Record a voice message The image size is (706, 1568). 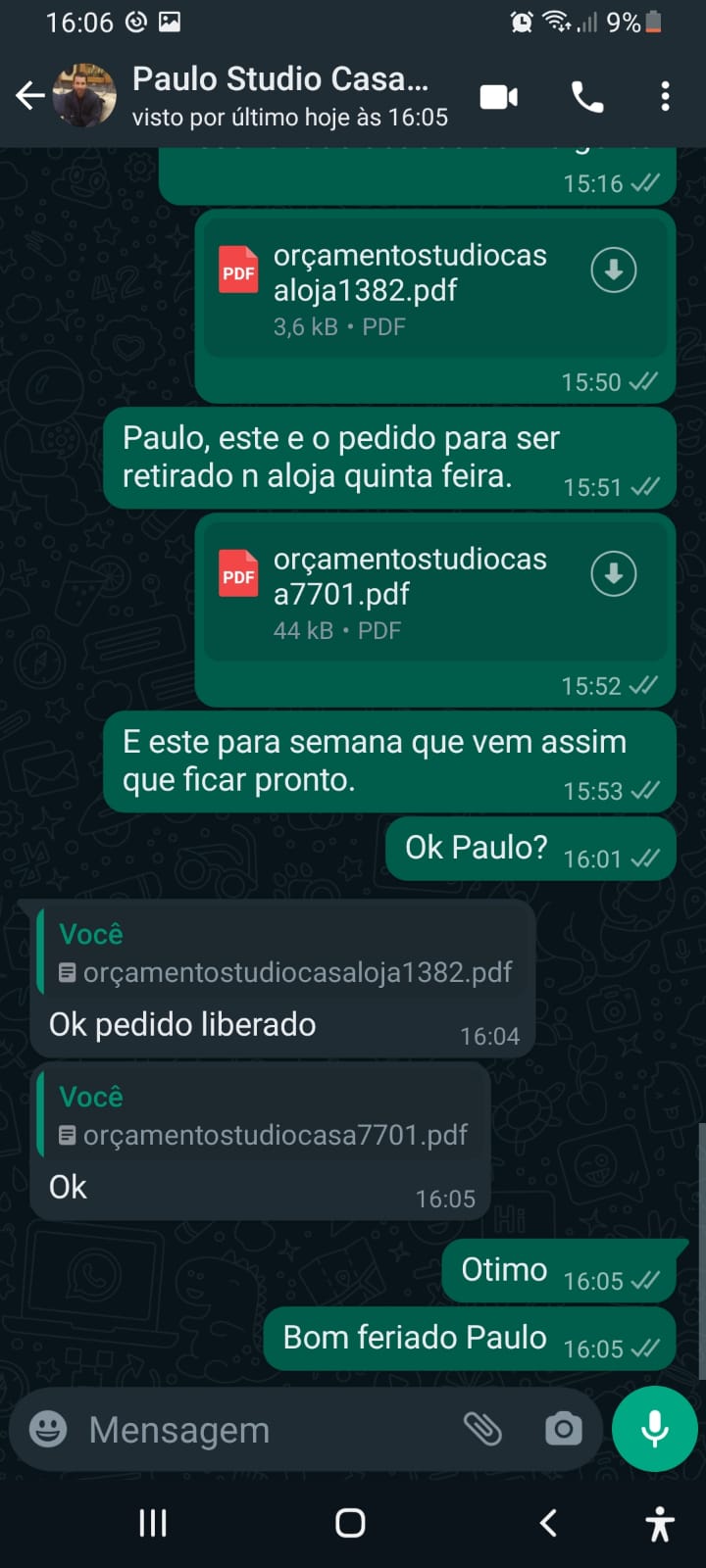pyautogui.click(x=654, y=1430)
